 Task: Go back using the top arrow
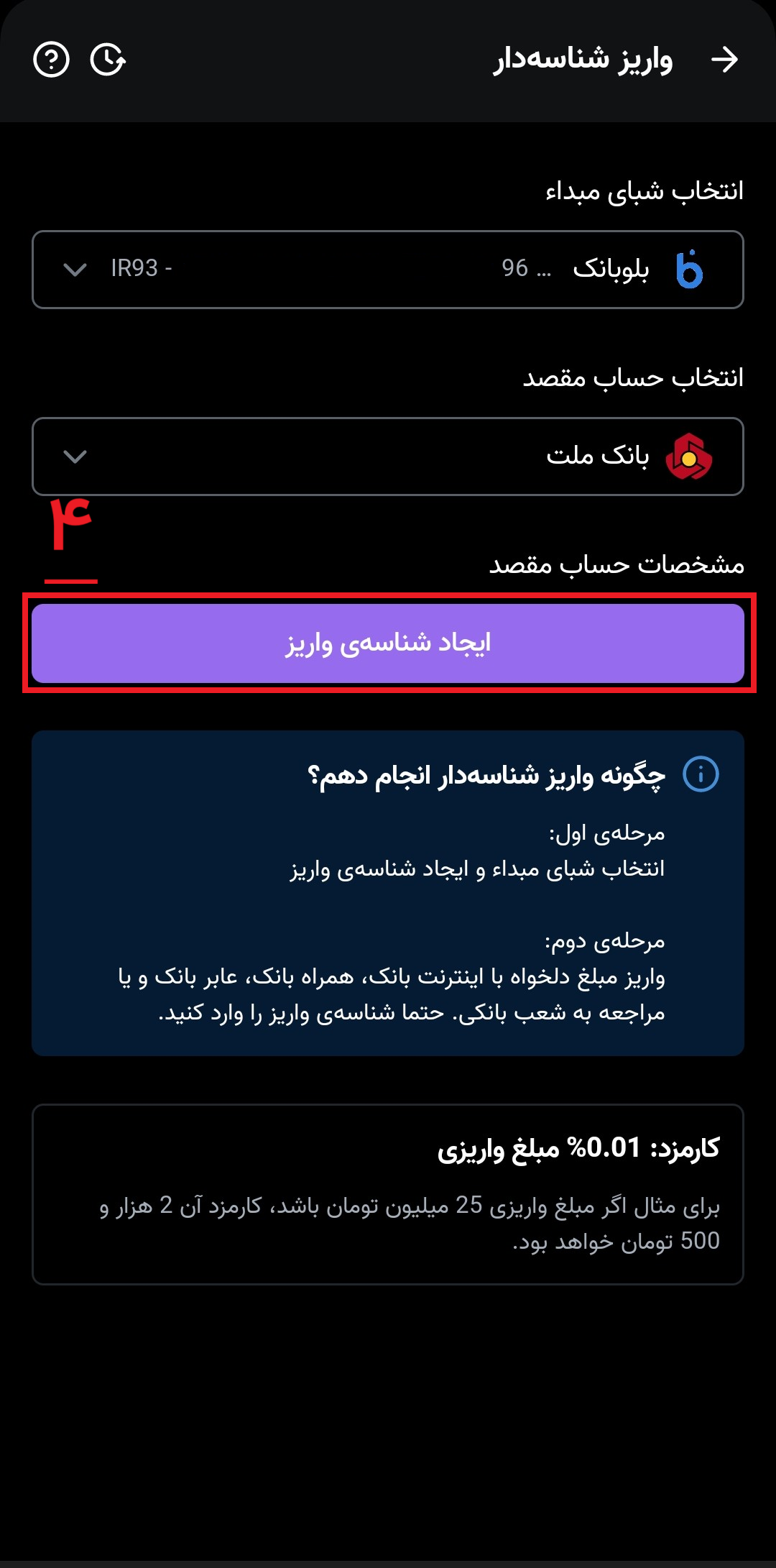click(724, 60)
